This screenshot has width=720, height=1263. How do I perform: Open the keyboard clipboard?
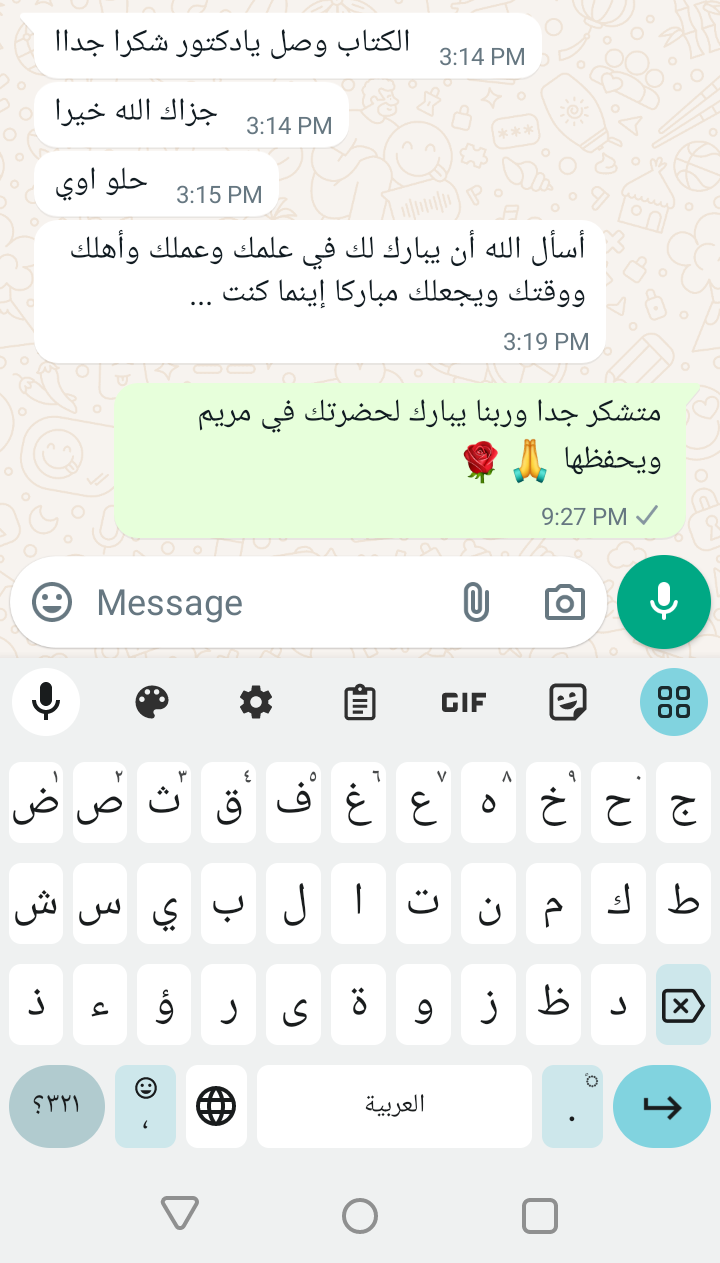coord(359,702)
